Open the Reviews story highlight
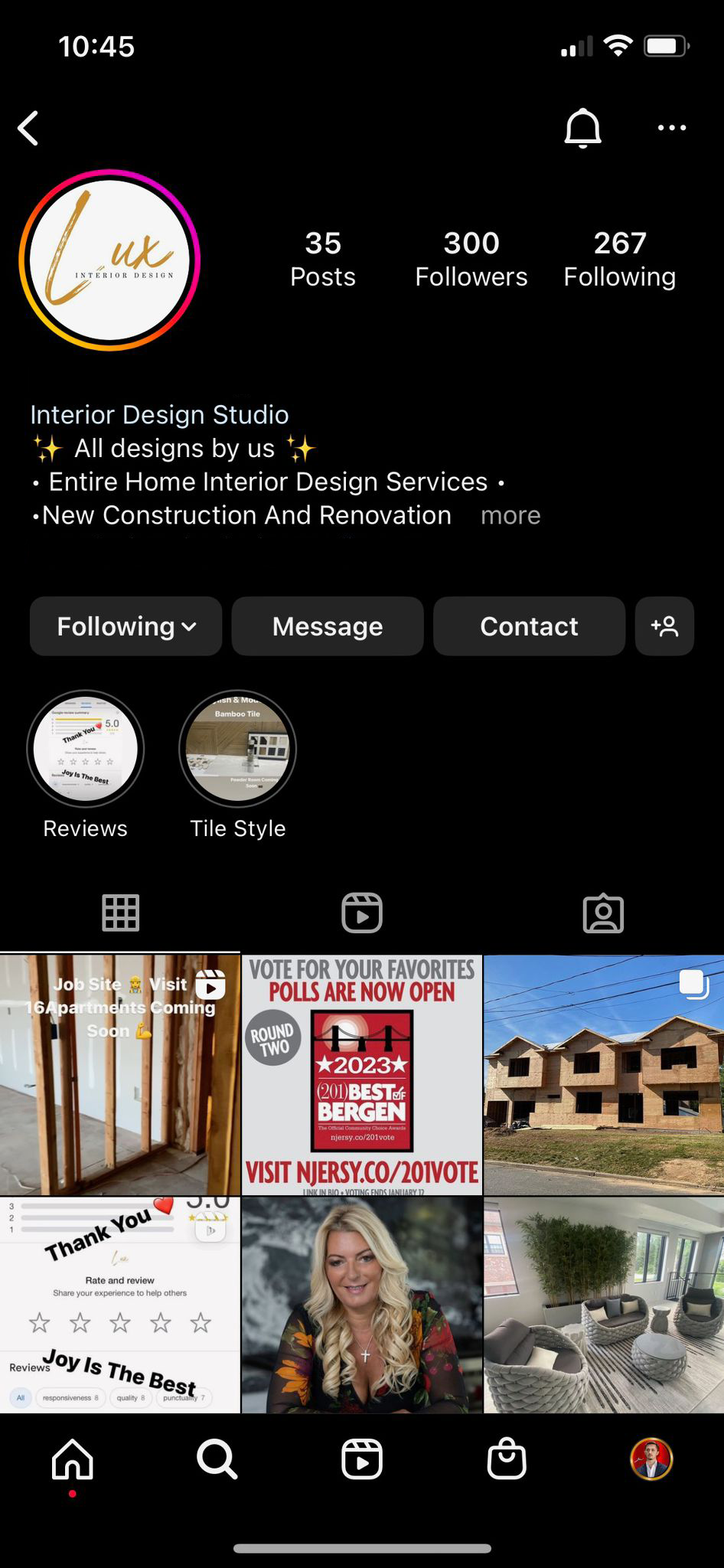The image size is (724, 1568). [x=86, y=749]
